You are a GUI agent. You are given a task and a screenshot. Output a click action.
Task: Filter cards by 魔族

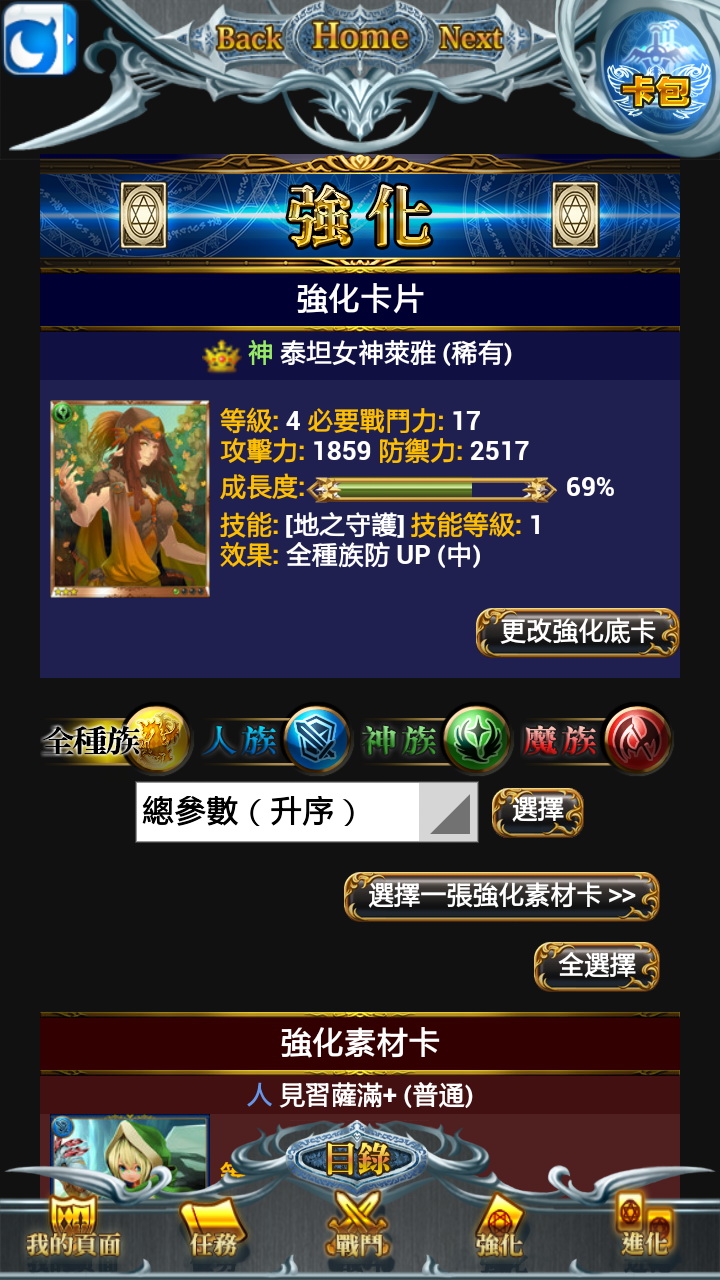pyautogui.click(x=596, y=741)
